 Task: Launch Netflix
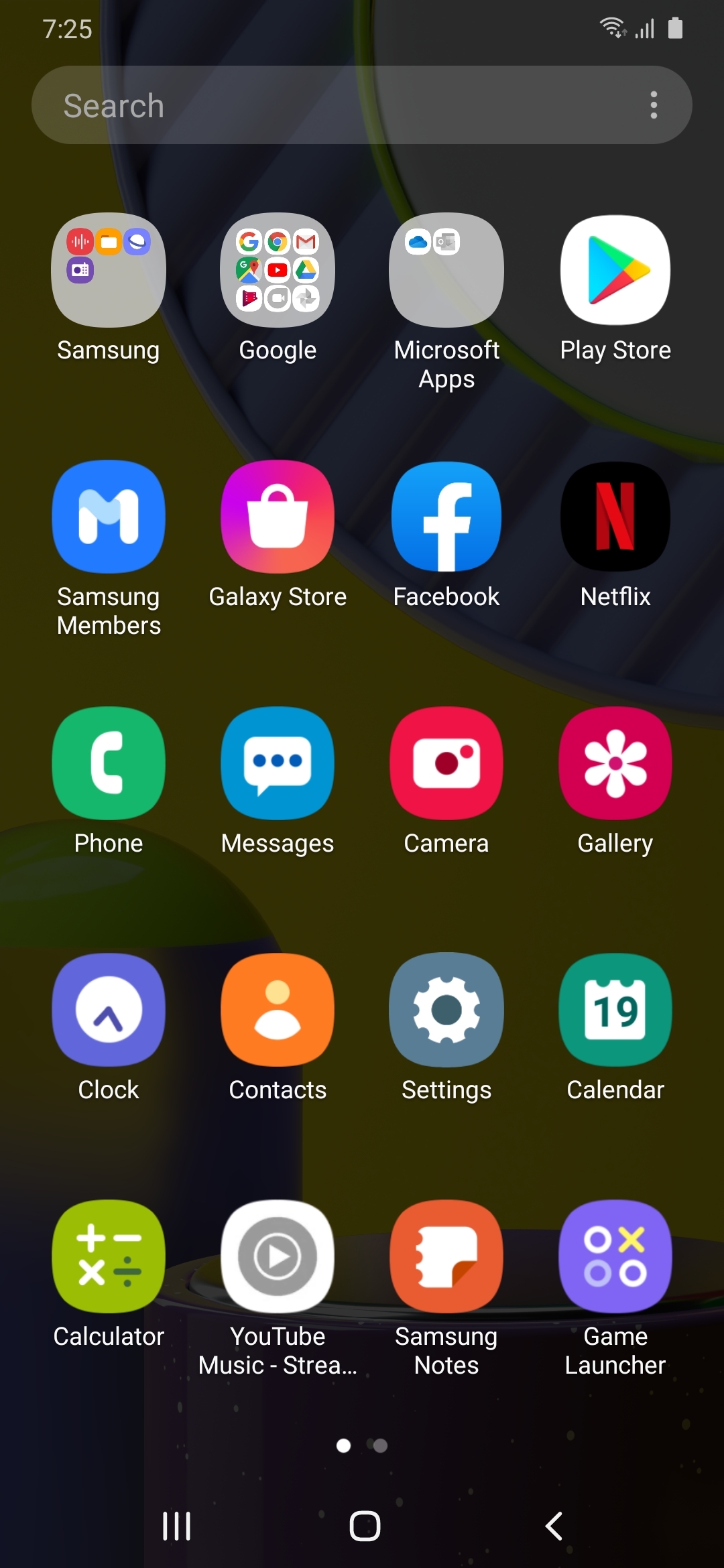614,515
